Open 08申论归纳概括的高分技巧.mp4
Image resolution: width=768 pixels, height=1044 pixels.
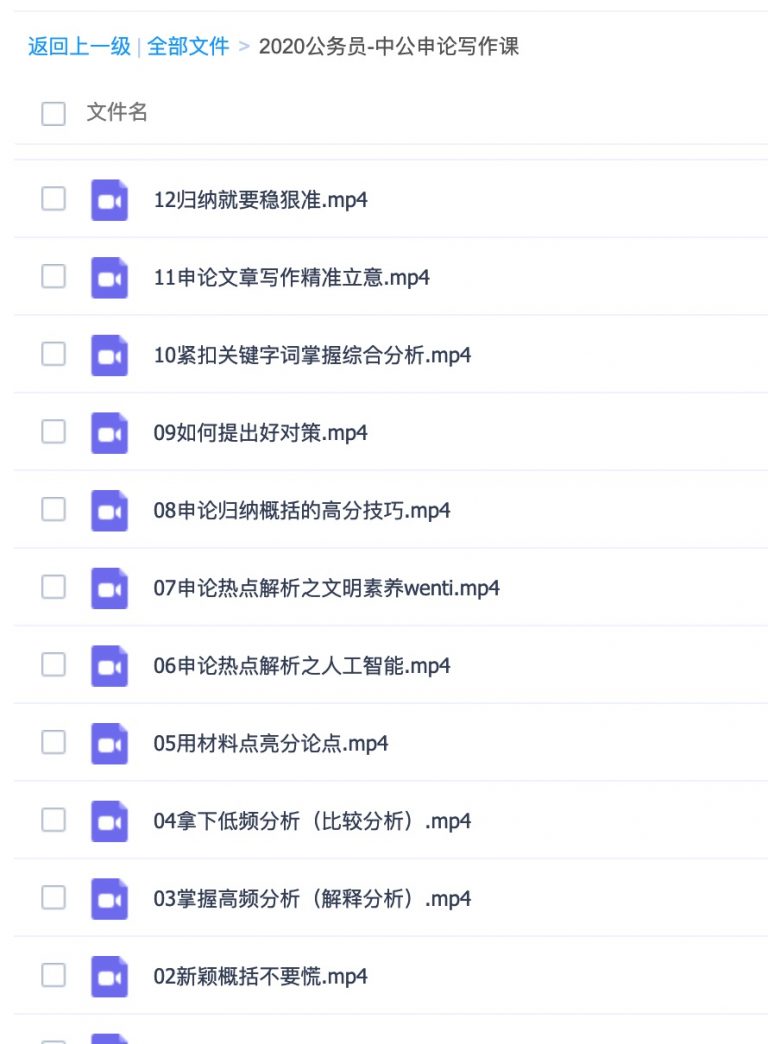point(301,511)
